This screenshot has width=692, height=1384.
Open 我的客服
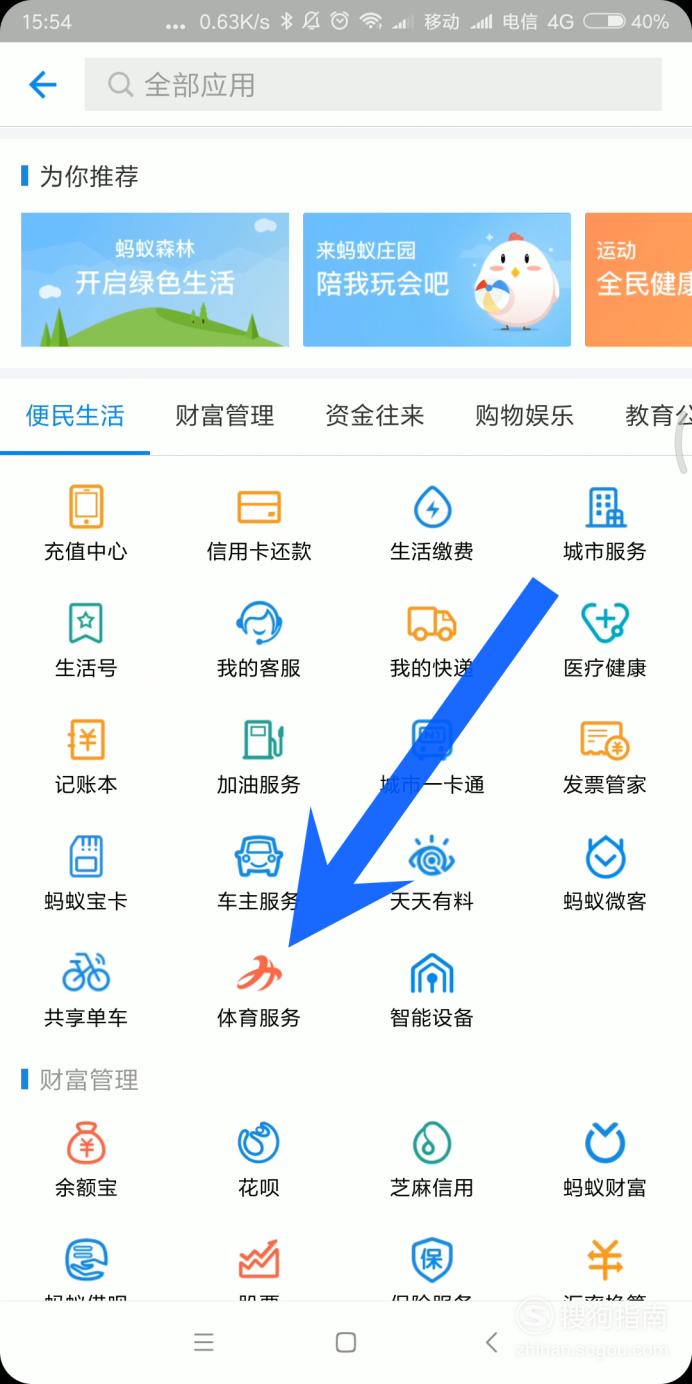[259, 640]
